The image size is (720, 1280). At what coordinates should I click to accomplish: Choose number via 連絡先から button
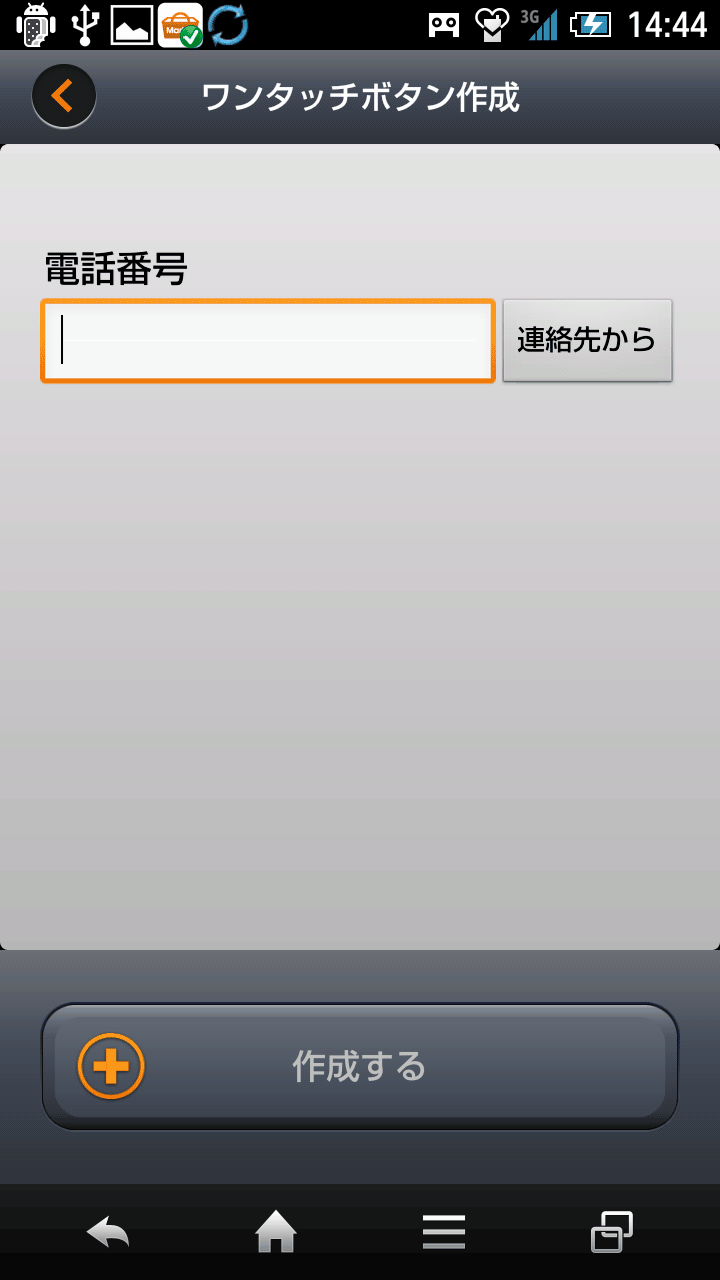587,340
